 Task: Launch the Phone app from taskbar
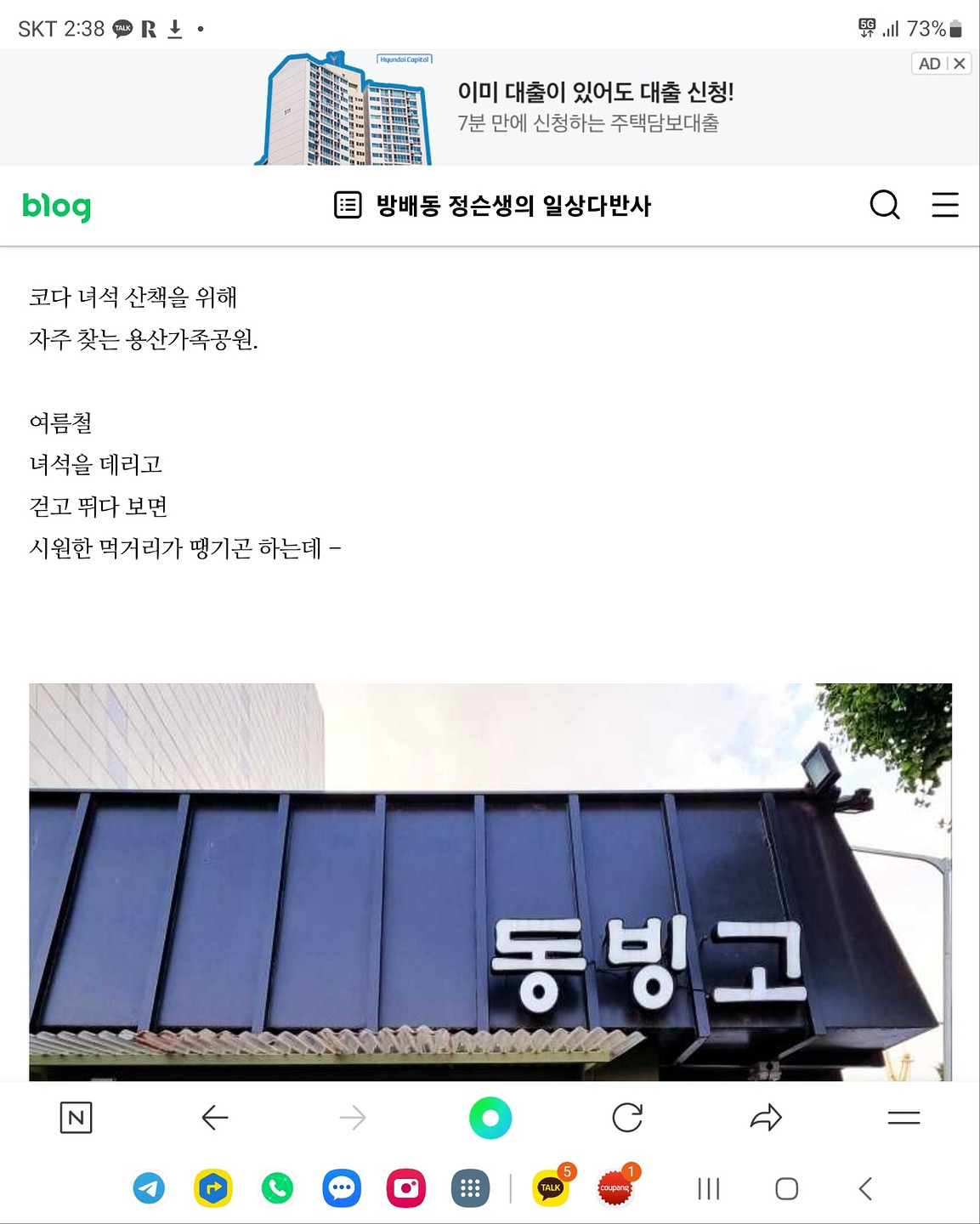[x=277, y=1187]
